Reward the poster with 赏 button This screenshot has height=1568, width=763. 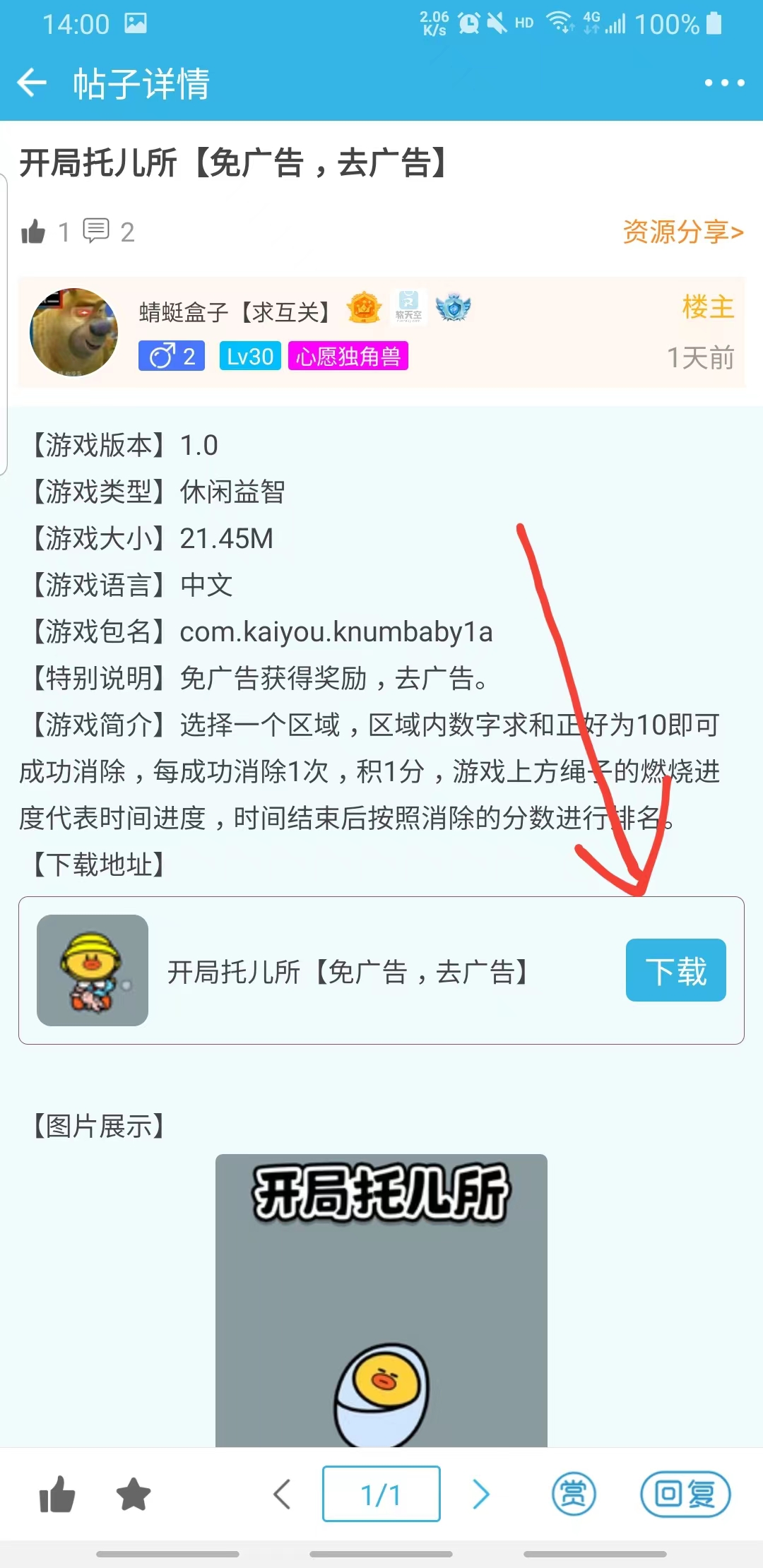pyautogui.click(x=573, y=1494)
